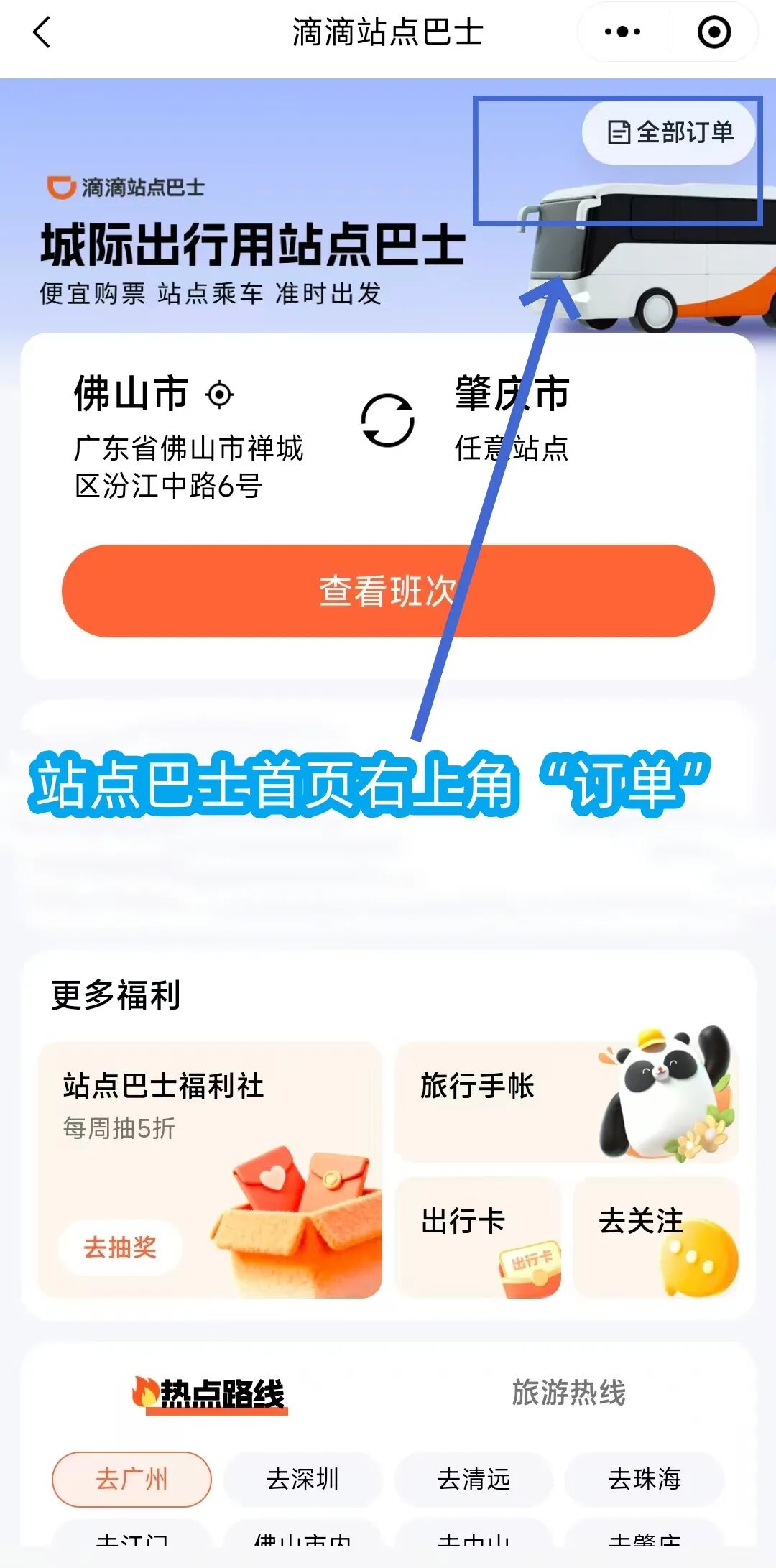Open 全部订单 order list
This screenshot has width=776, height=1568.
(x=670, y=133)
